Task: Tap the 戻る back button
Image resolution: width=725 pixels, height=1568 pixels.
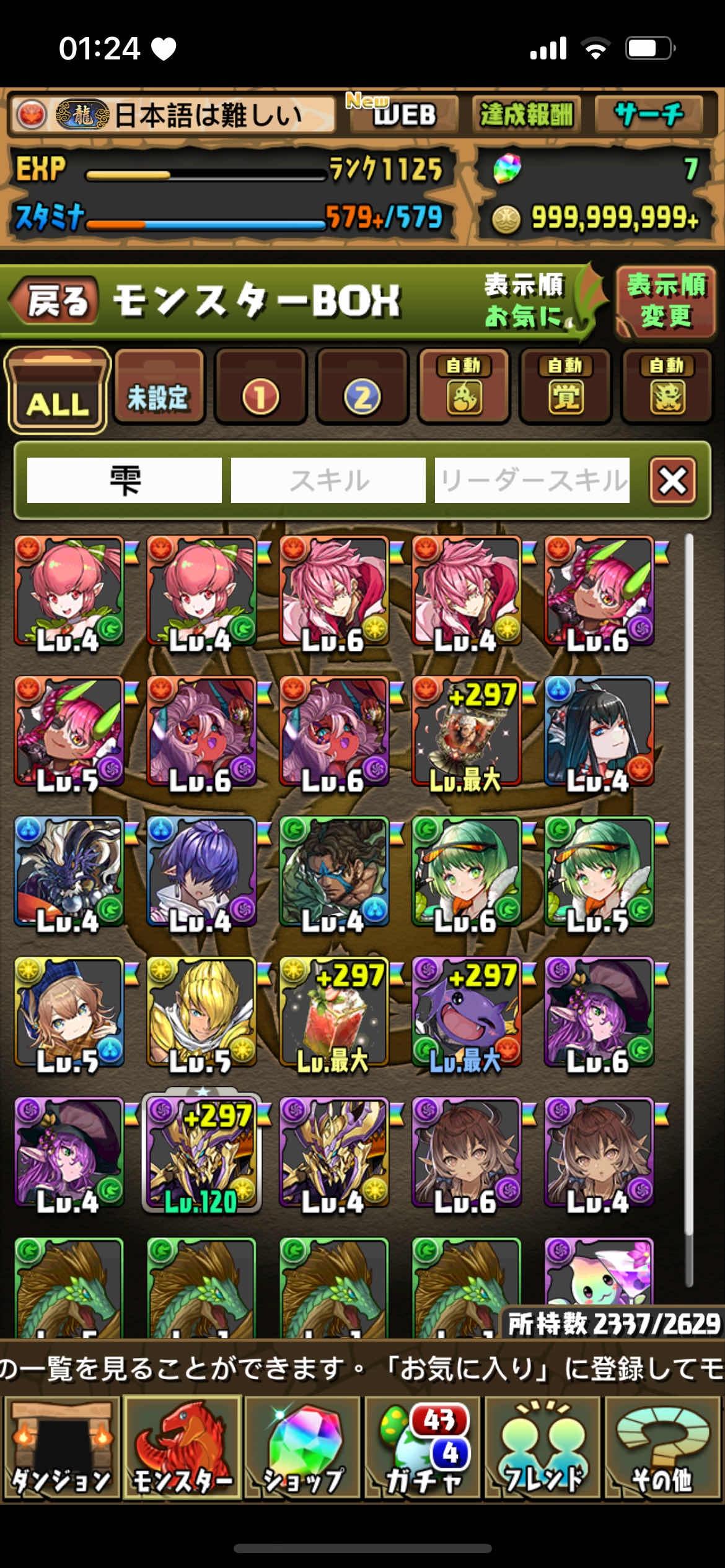Action: [x=55, y=302]
